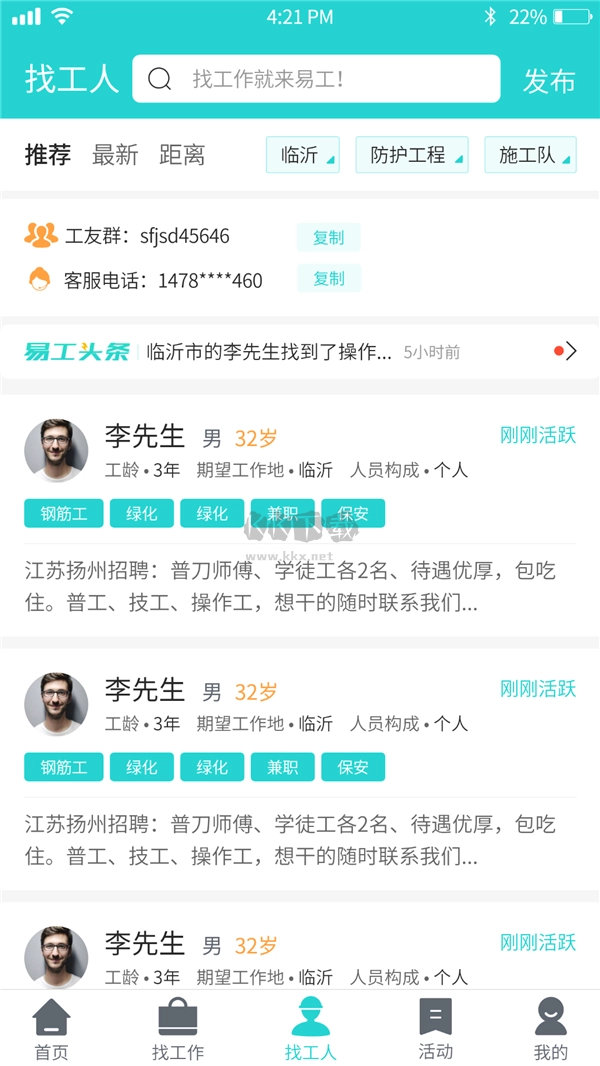The height and width of the screenshot is (1066, 600).
Task: Switch to the 找工作 tab
Action: (178, 1029)
